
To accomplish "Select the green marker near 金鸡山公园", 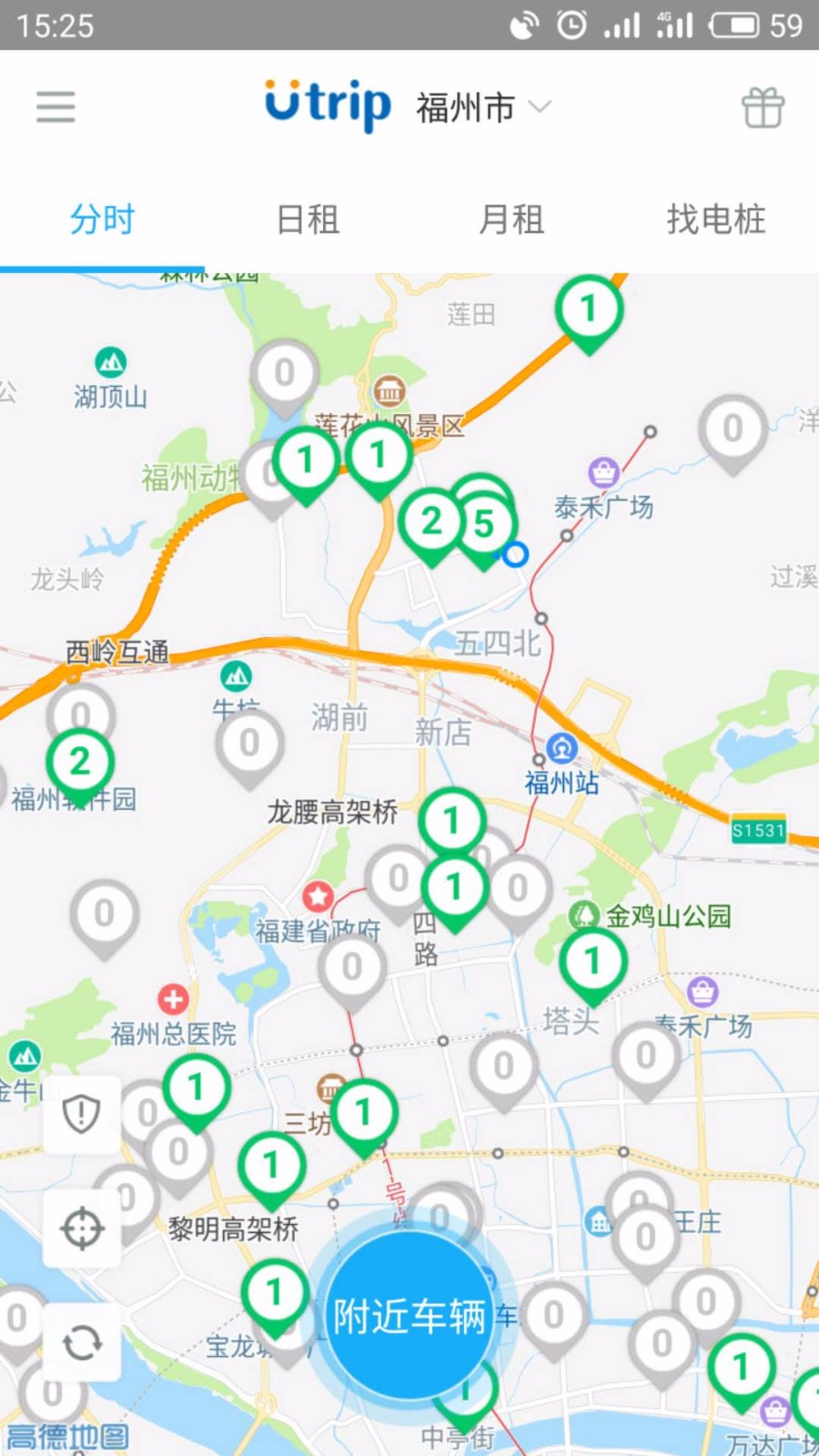I will tap(592, 962).
